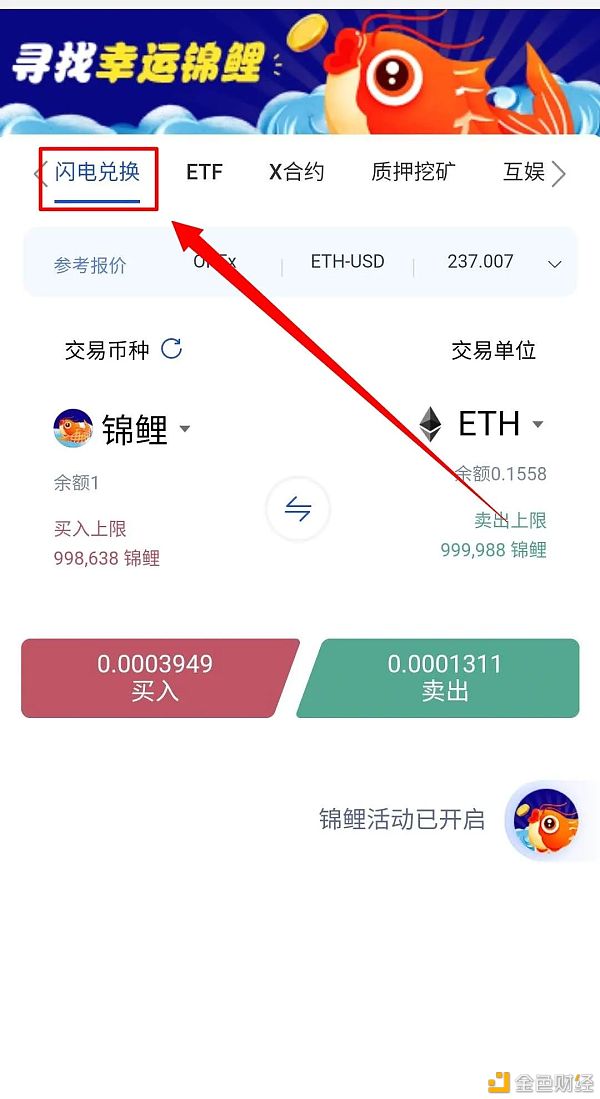Switch to the X合约 tab
Viewport: 600px width, 1099px height.
pyautogui.click(x=296, y=172)
